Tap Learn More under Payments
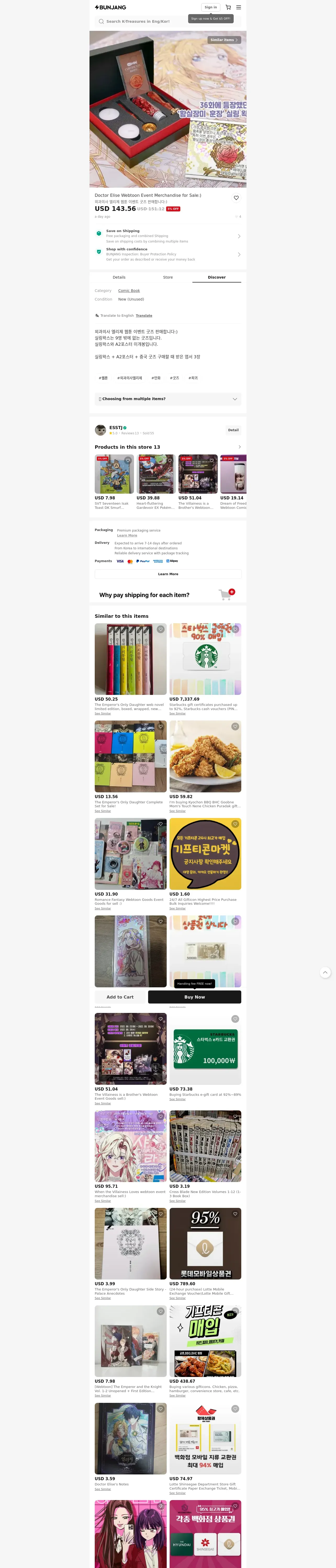Viewport: 336px width, 1568px height. (x=168, y=574)
